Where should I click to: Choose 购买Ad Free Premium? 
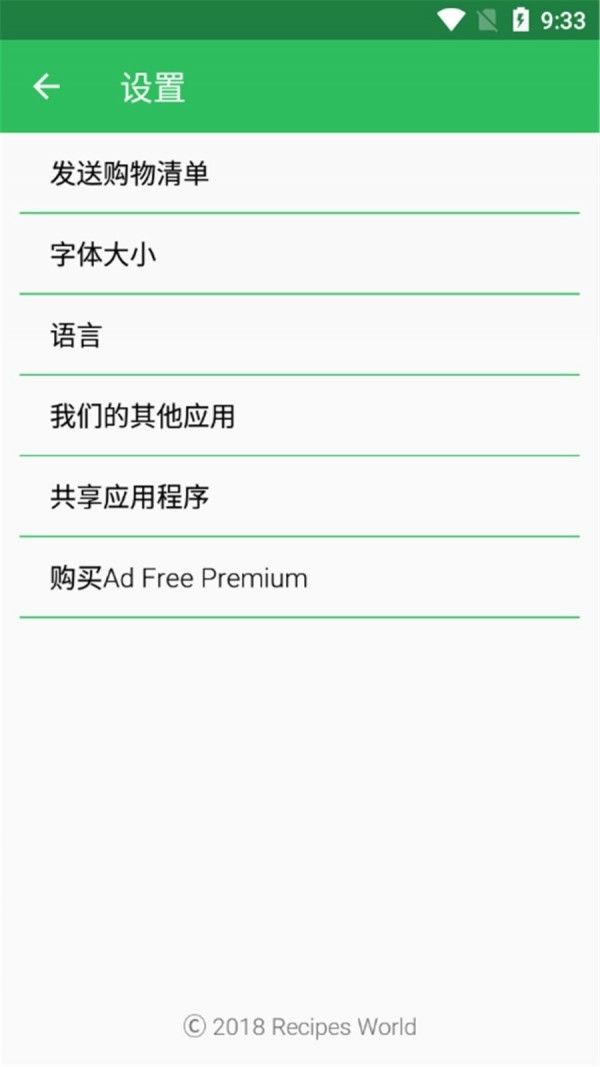pyautogui.click(x=179, y=578)
